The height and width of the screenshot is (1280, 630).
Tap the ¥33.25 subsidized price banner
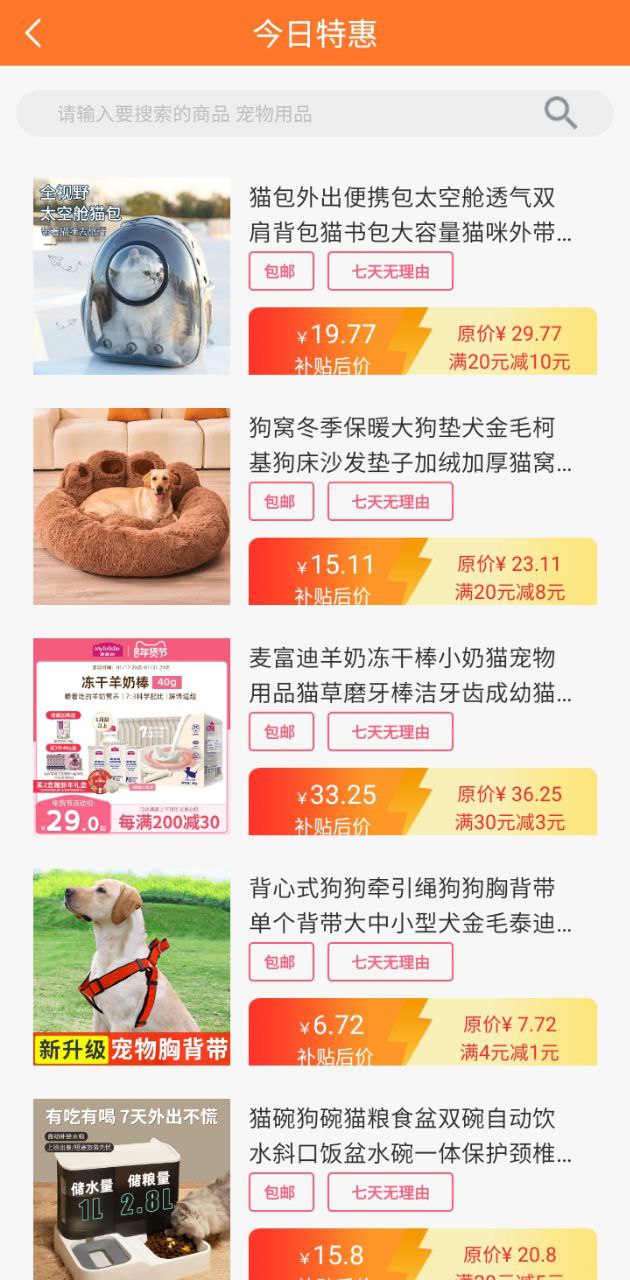(422, 802)
